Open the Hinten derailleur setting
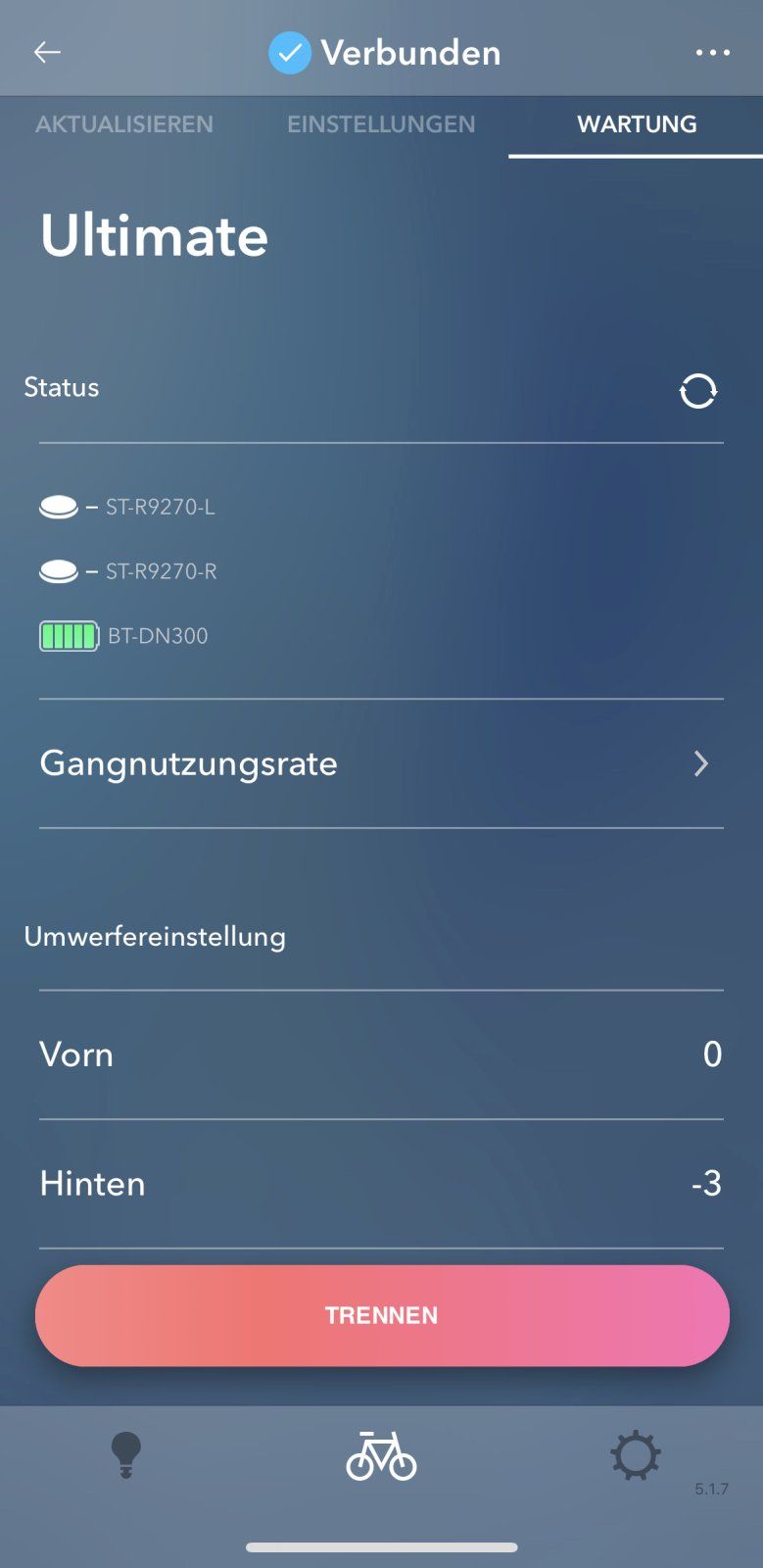The image size is (763, 1568). pos(381,1184)
